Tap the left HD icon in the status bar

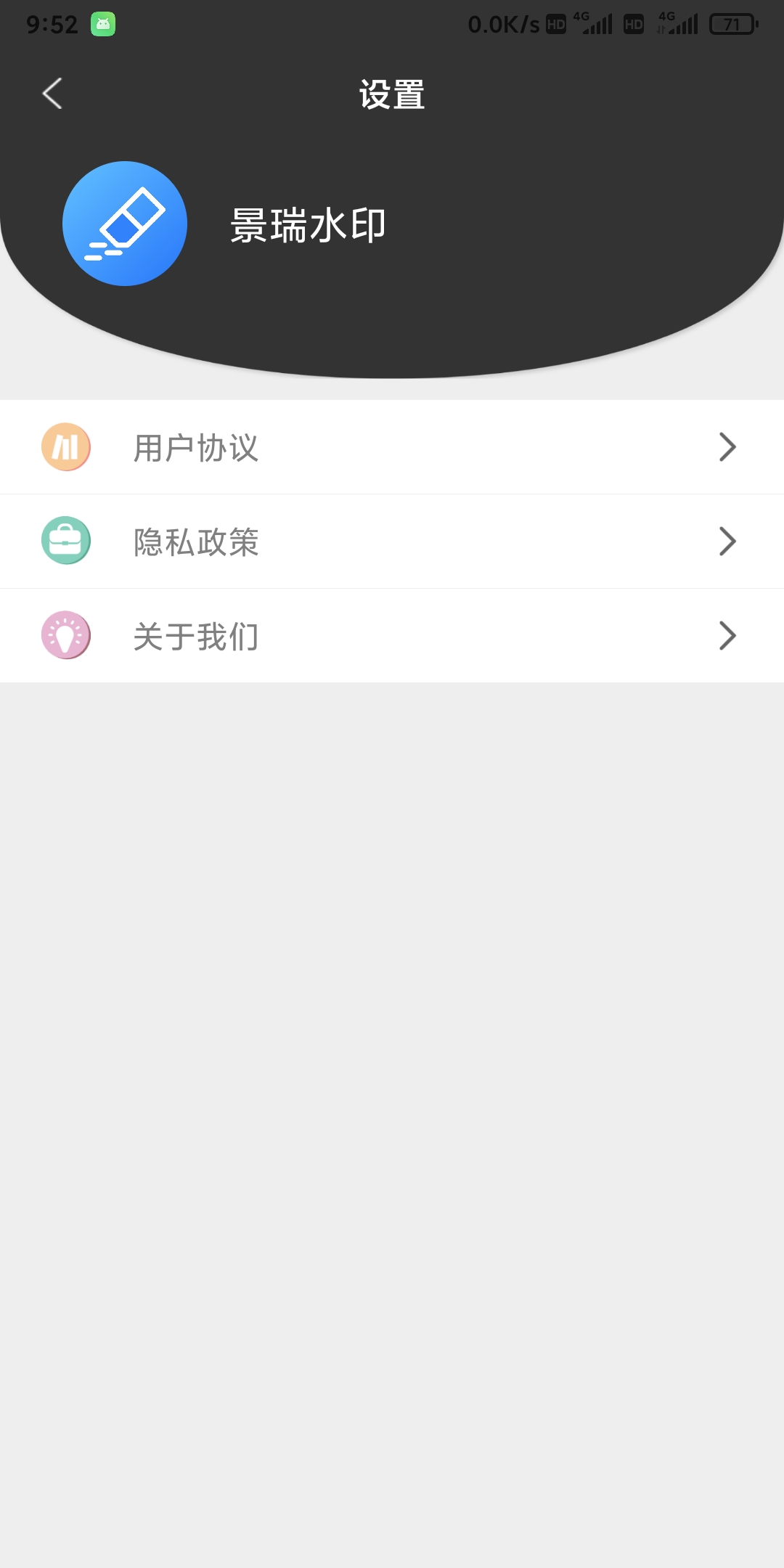pyautogui.click(x=556, y=24)
